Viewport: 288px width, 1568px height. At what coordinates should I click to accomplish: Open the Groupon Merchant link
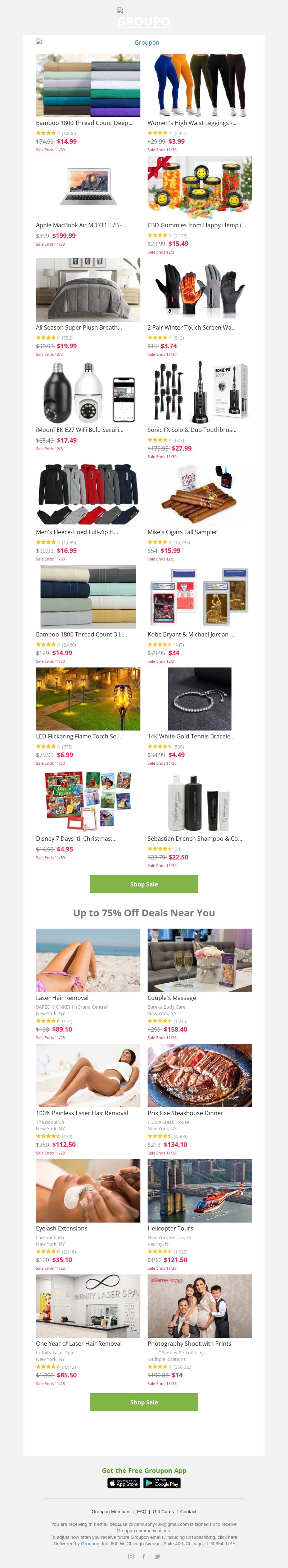111,1511
